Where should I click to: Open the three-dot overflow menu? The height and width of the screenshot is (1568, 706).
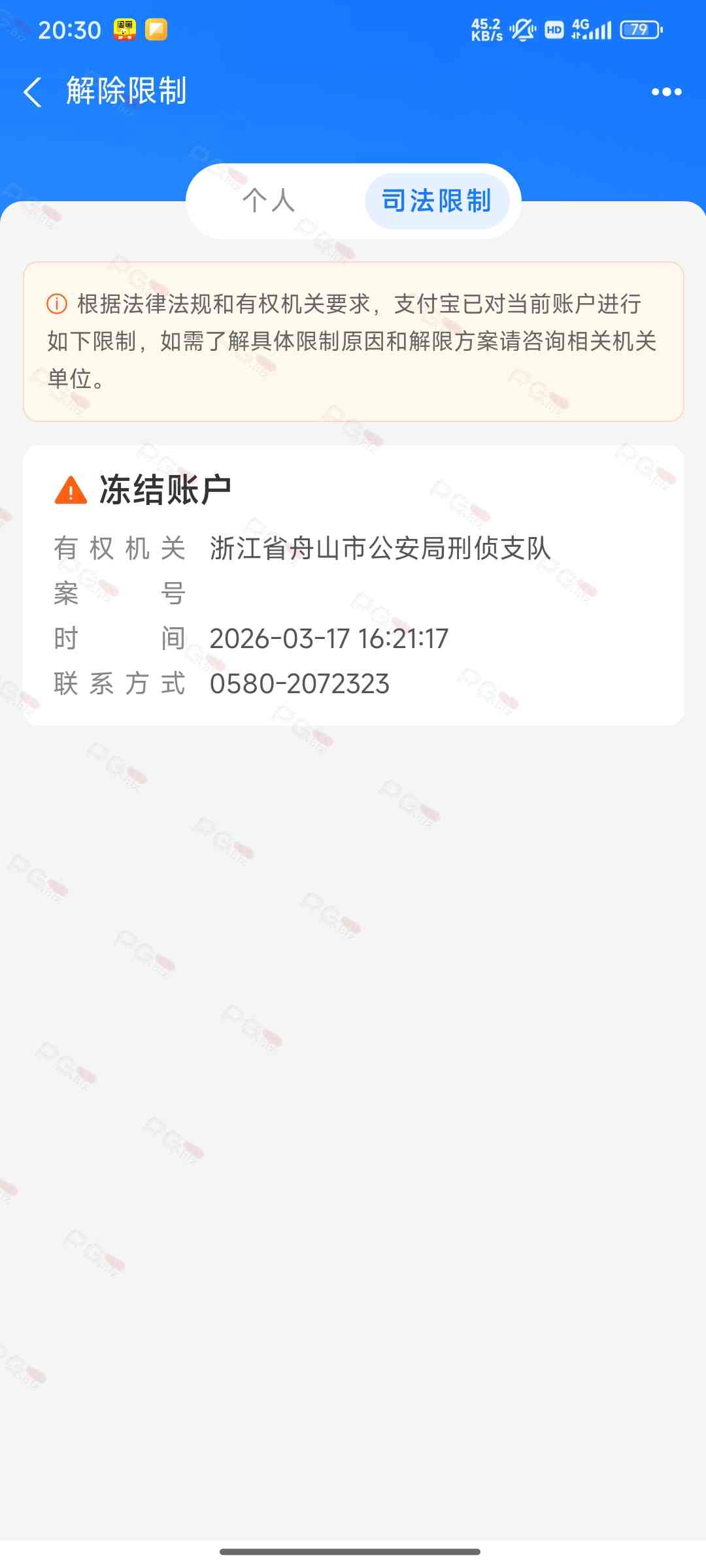tap(666, 92)
